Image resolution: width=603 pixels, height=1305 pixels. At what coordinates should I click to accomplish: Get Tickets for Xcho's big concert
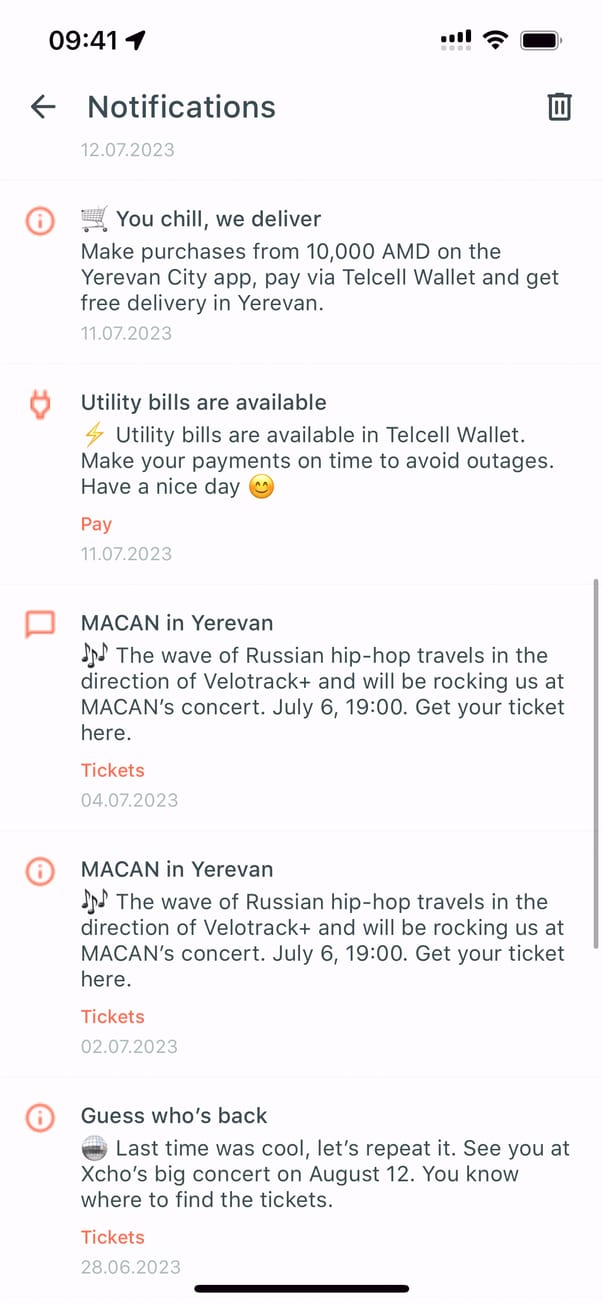pos(112,1237)
